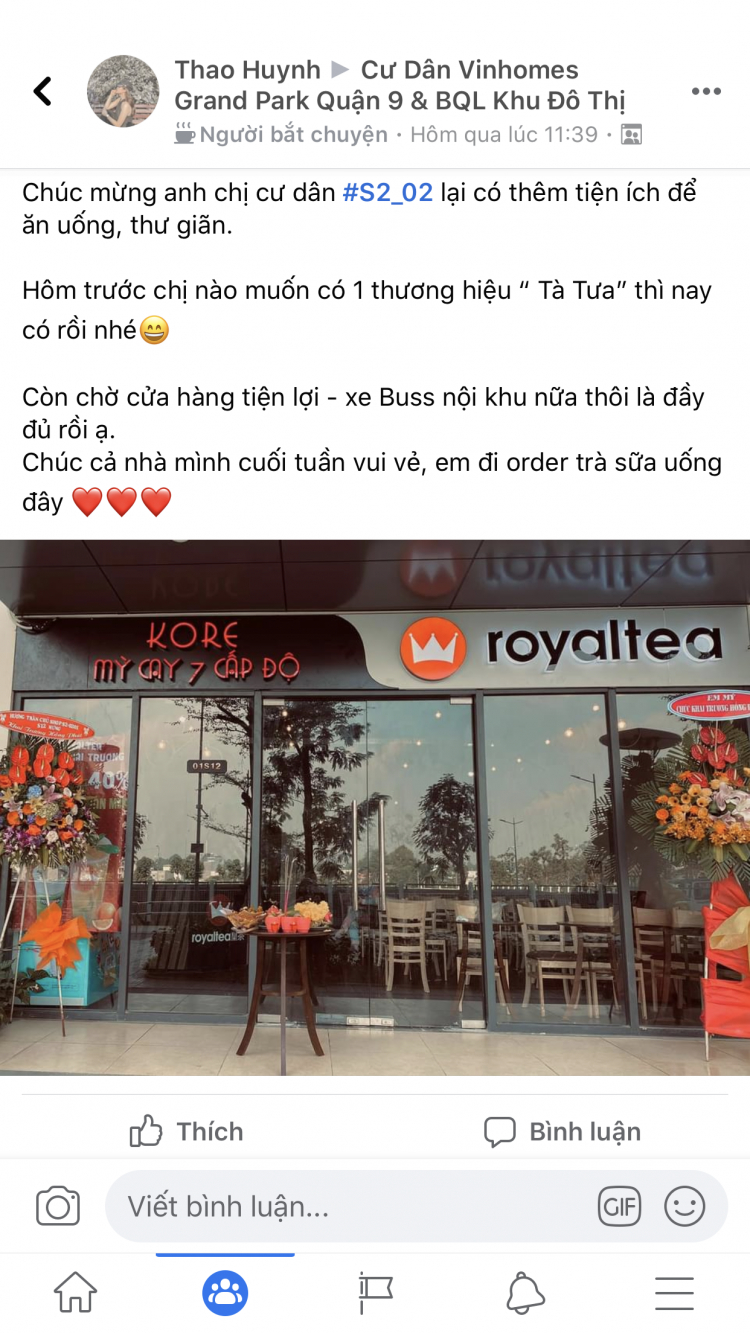The height and width of the screenshot is (1333, 750).
Task: Tap the Bình luận comment button
Action: click(562, 1131)
